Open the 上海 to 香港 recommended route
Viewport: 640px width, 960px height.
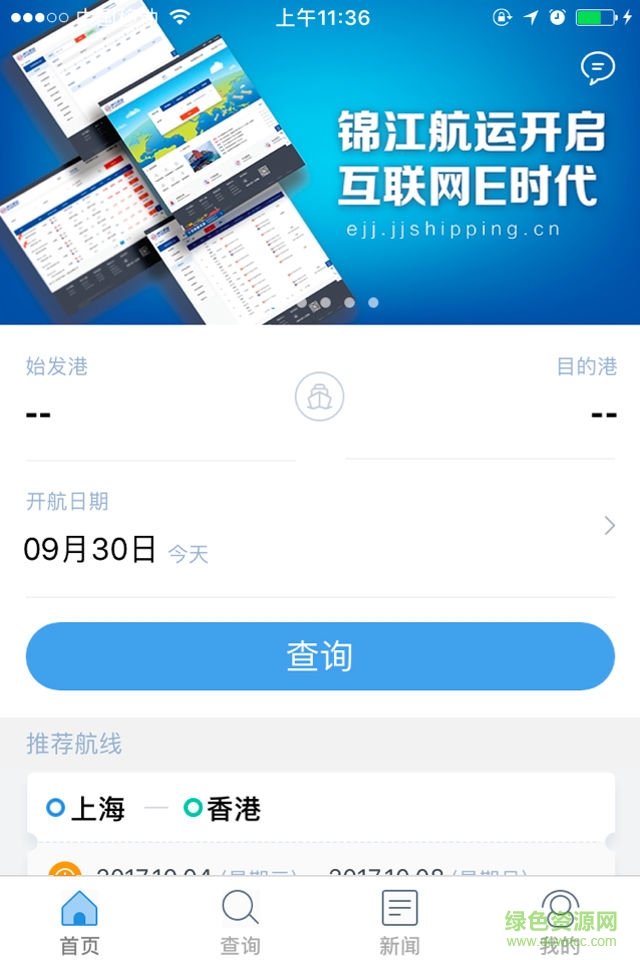click(x=320, y=808)
